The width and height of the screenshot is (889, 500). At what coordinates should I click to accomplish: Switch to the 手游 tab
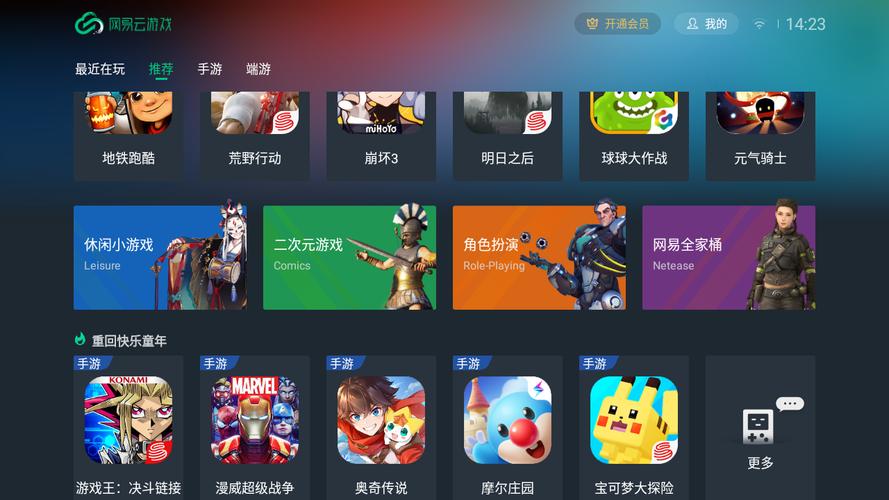(210, 69)
